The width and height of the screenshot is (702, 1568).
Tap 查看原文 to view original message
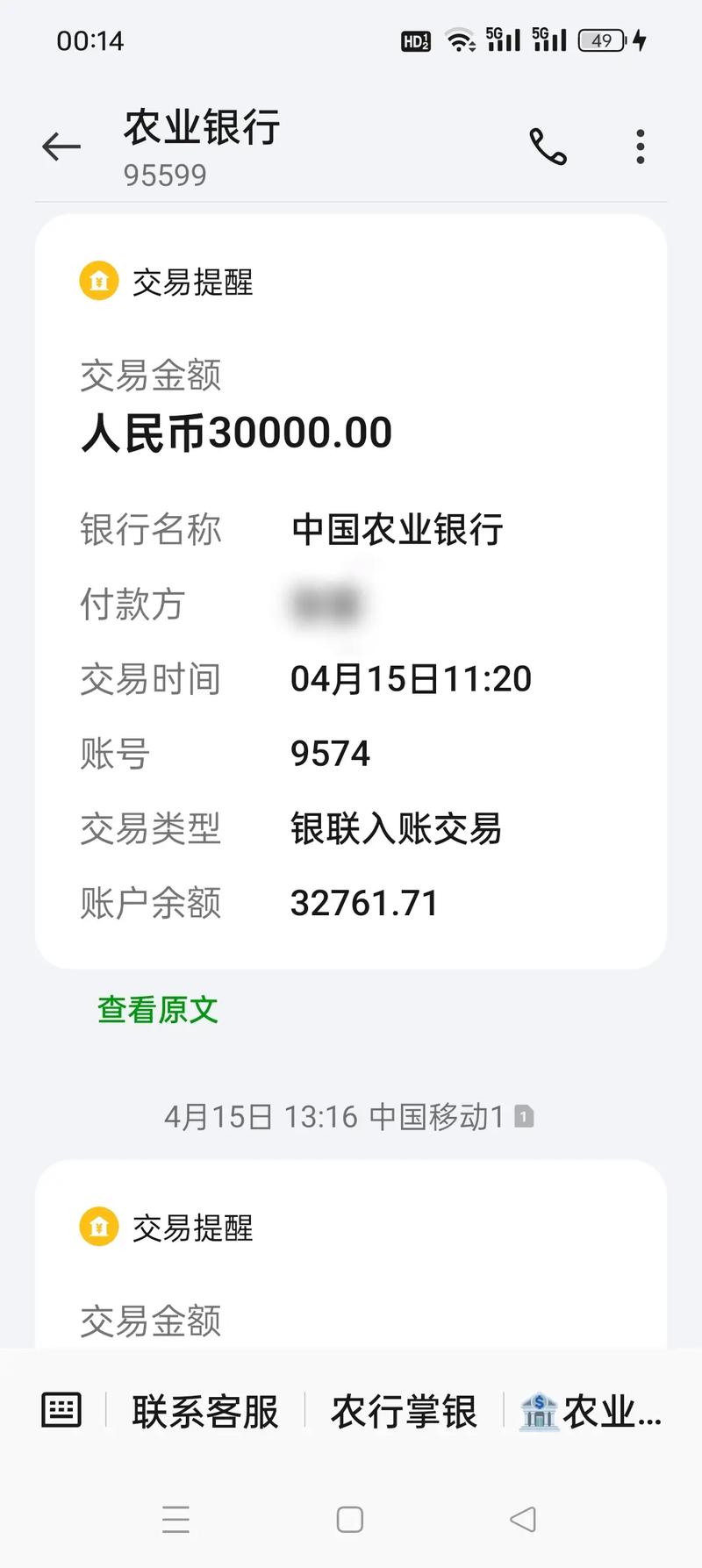158,1010
